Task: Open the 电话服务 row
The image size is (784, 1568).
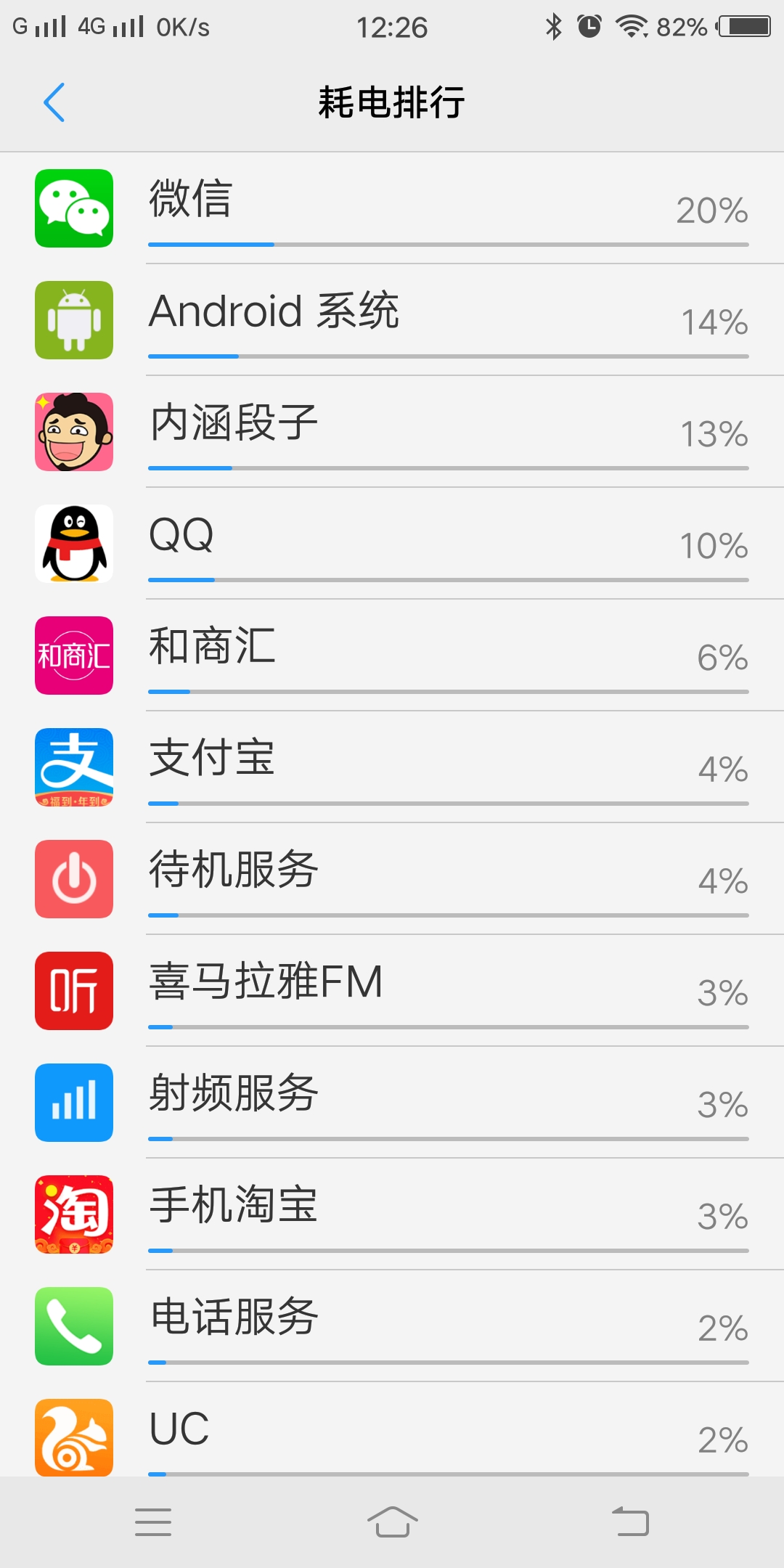Action: (x=392, y=1326)
